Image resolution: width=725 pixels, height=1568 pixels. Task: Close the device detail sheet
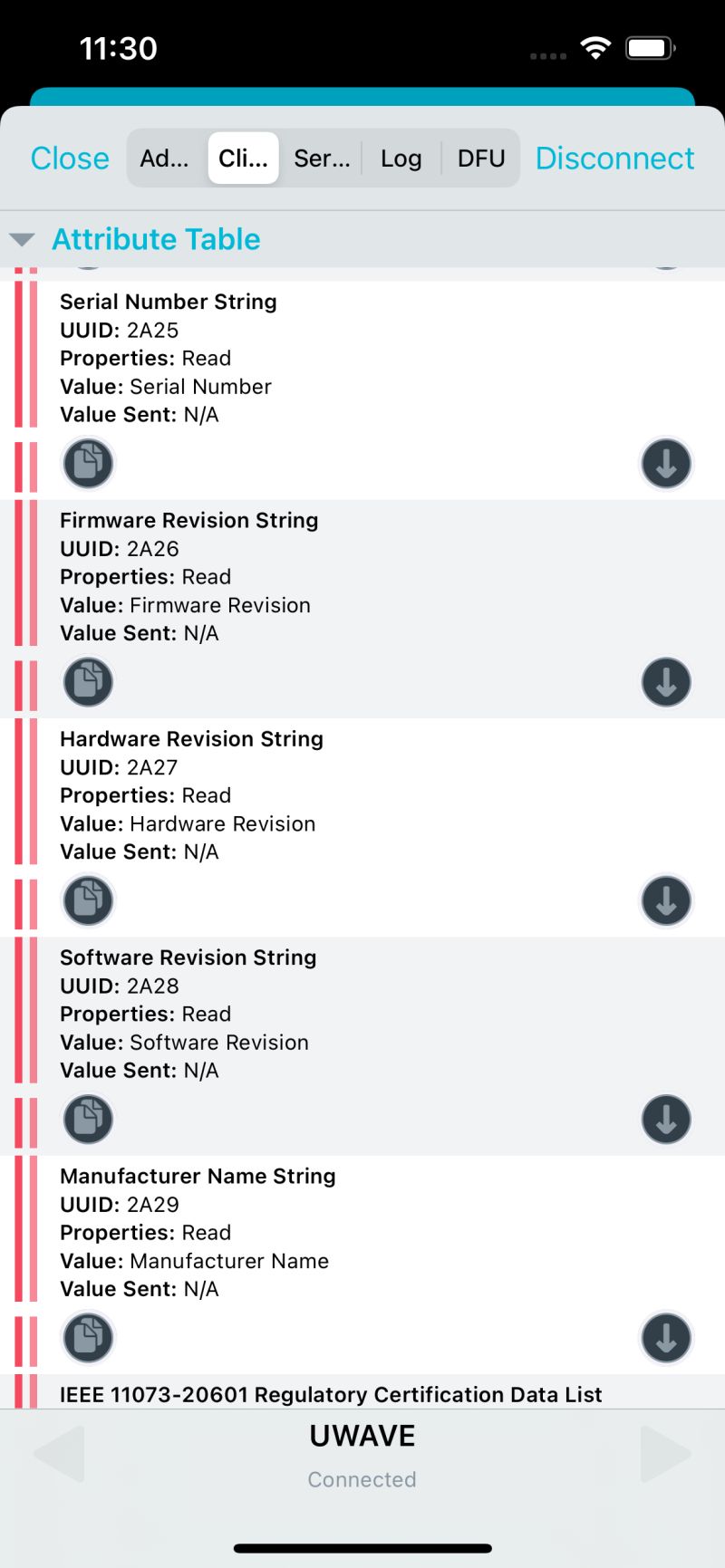tap(70, 159)
